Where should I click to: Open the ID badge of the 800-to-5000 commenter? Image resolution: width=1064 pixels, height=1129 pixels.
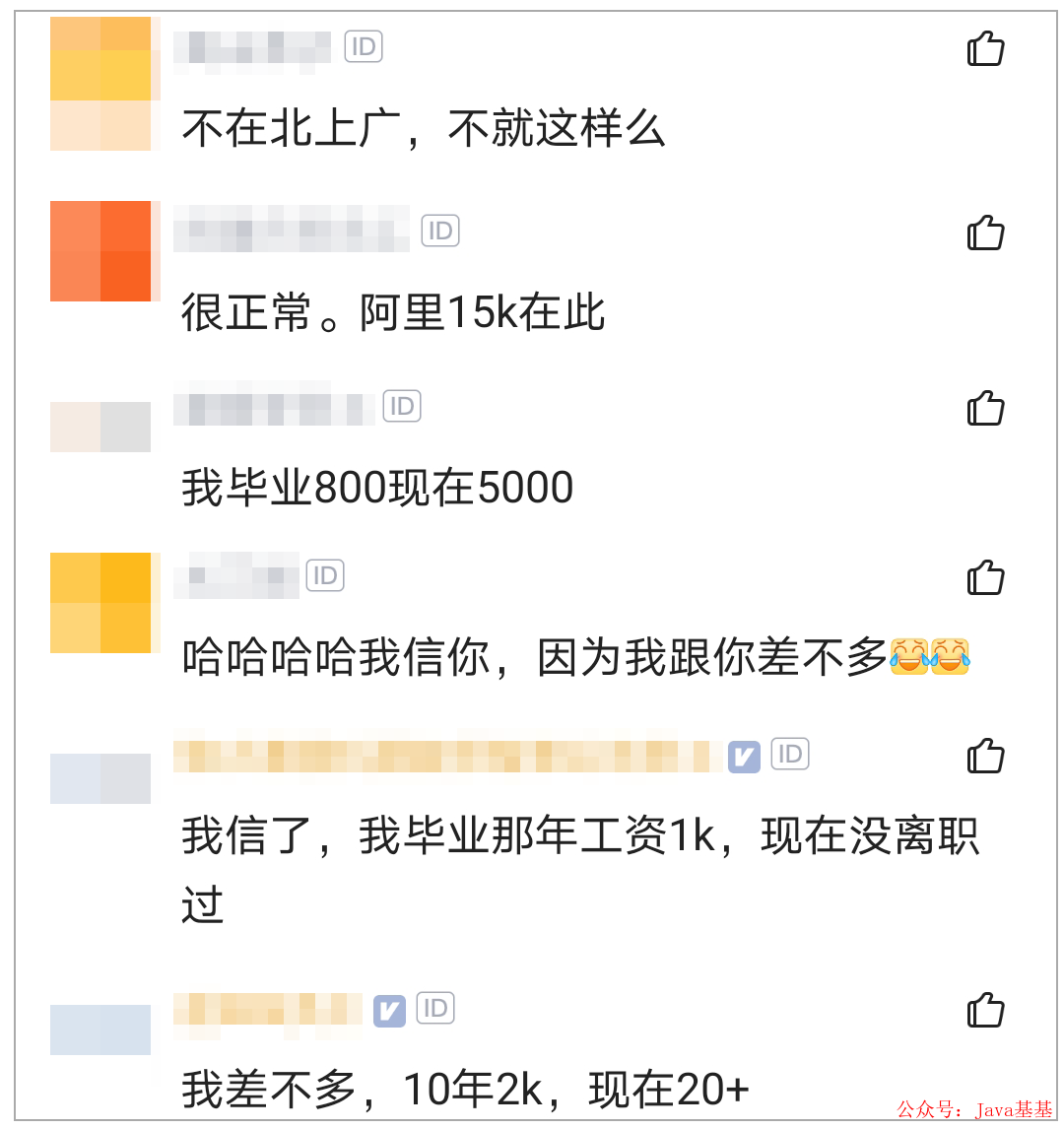coord(403,406)
